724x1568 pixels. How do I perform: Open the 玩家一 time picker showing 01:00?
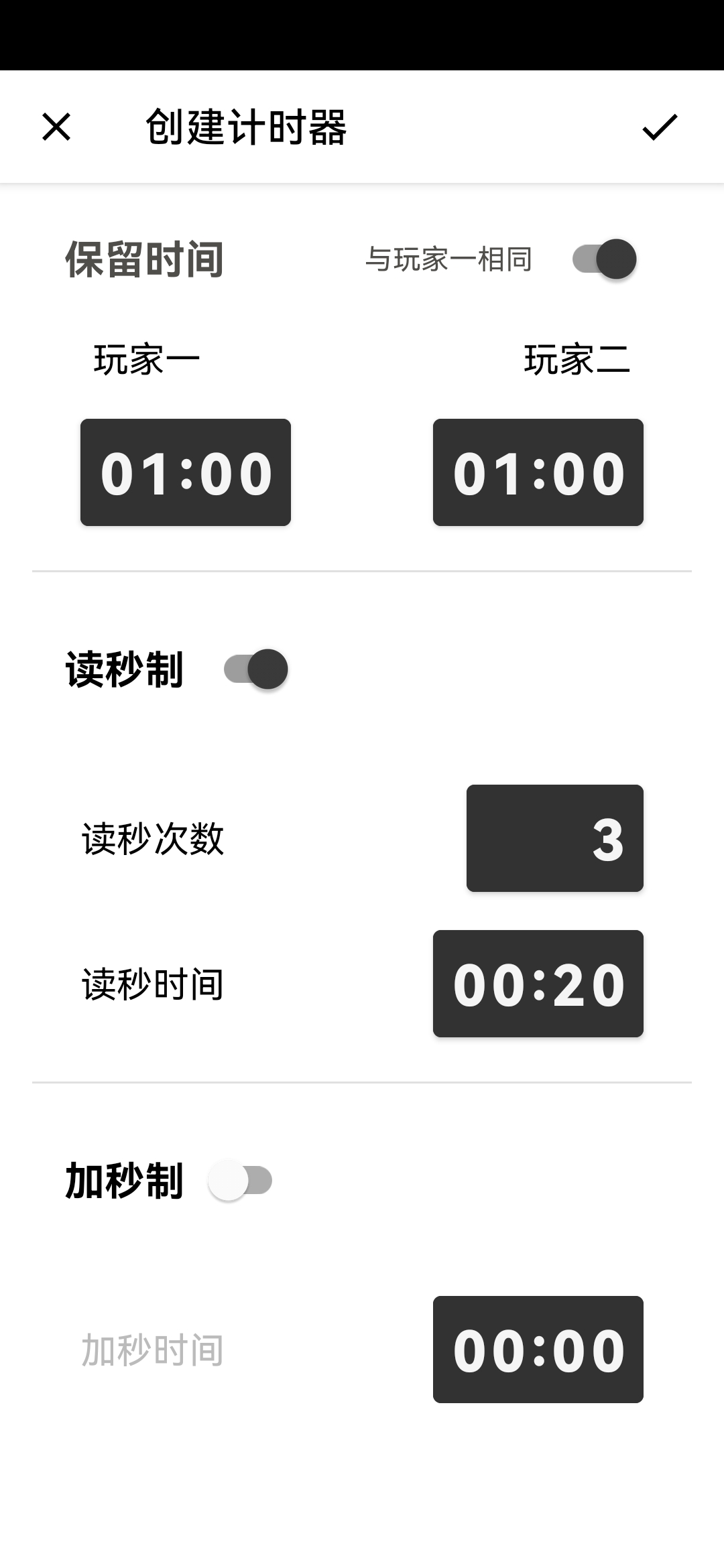(x=186, y=472)
